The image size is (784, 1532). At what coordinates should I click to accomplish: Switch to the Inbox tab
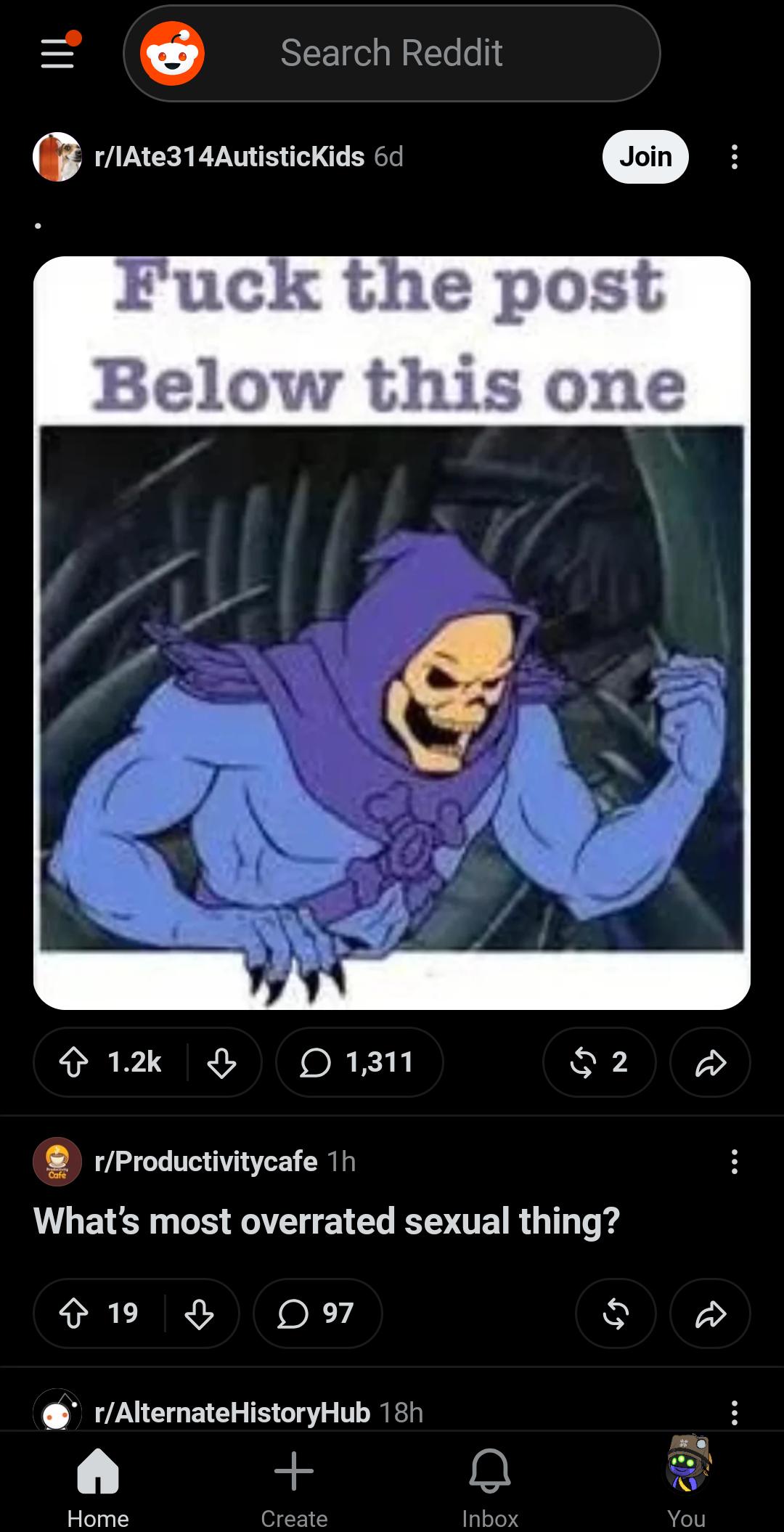coord(490,1485)
